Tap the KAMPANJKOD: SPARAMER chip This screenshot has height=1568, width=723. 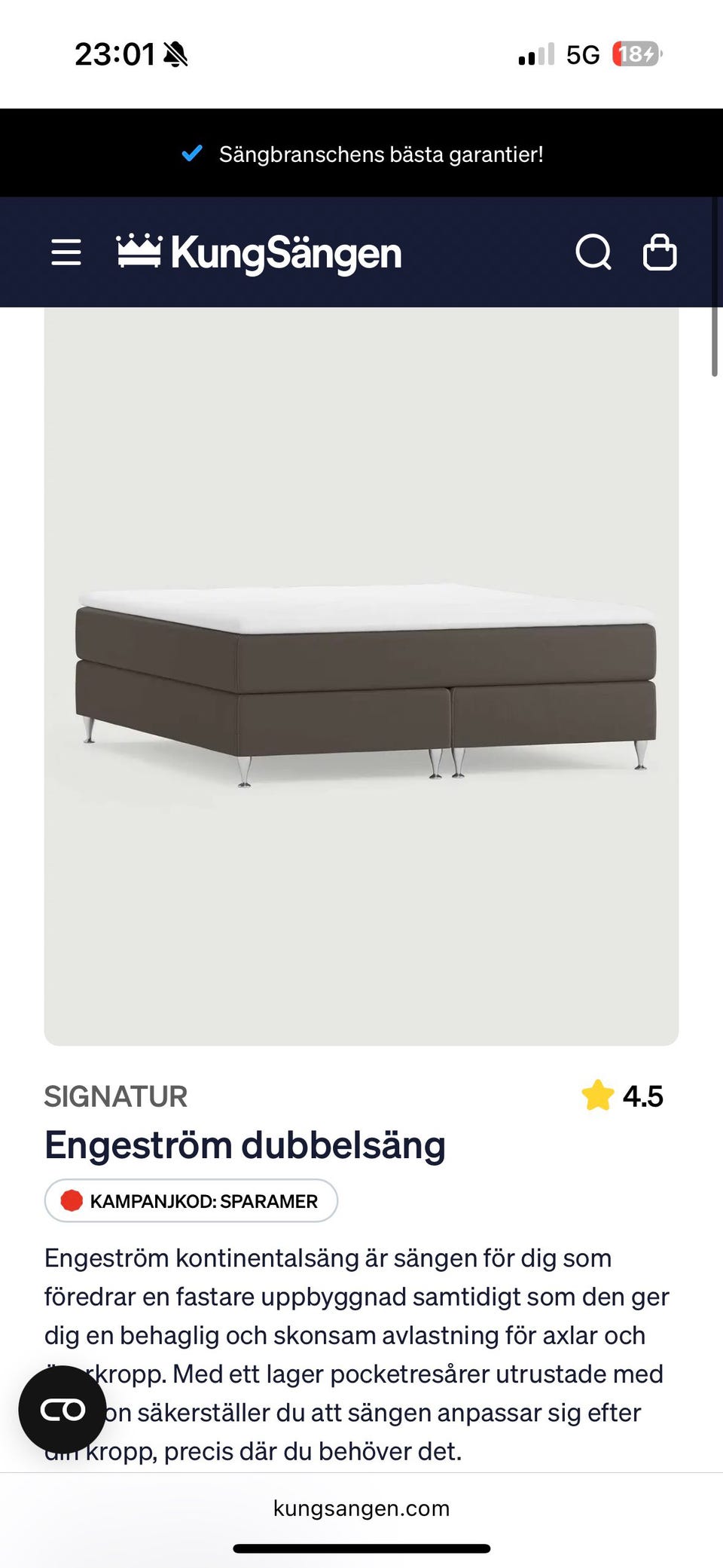point(191,1200)
